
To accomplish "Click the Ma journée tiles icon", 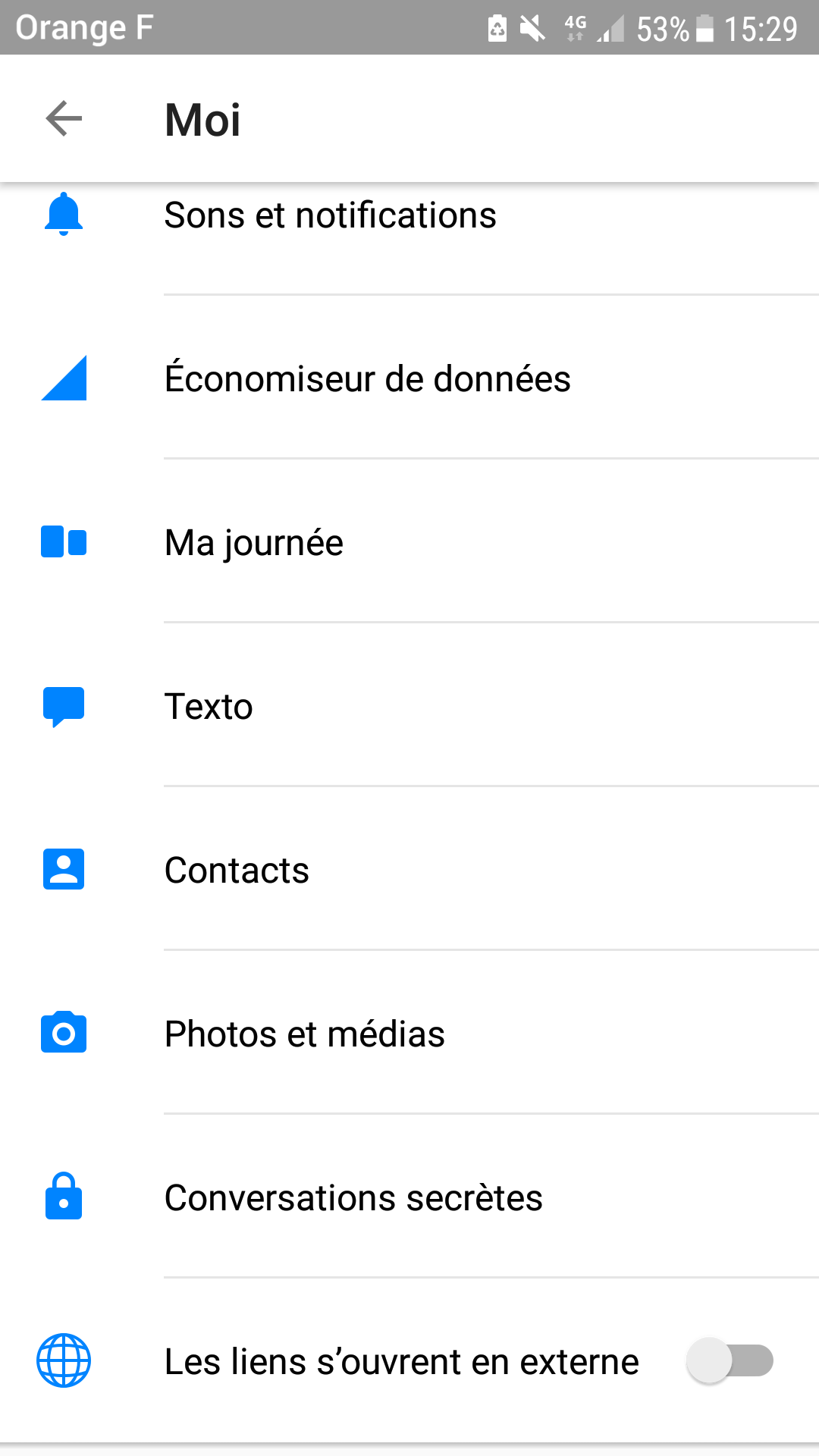I will click(x=64, y=542).
